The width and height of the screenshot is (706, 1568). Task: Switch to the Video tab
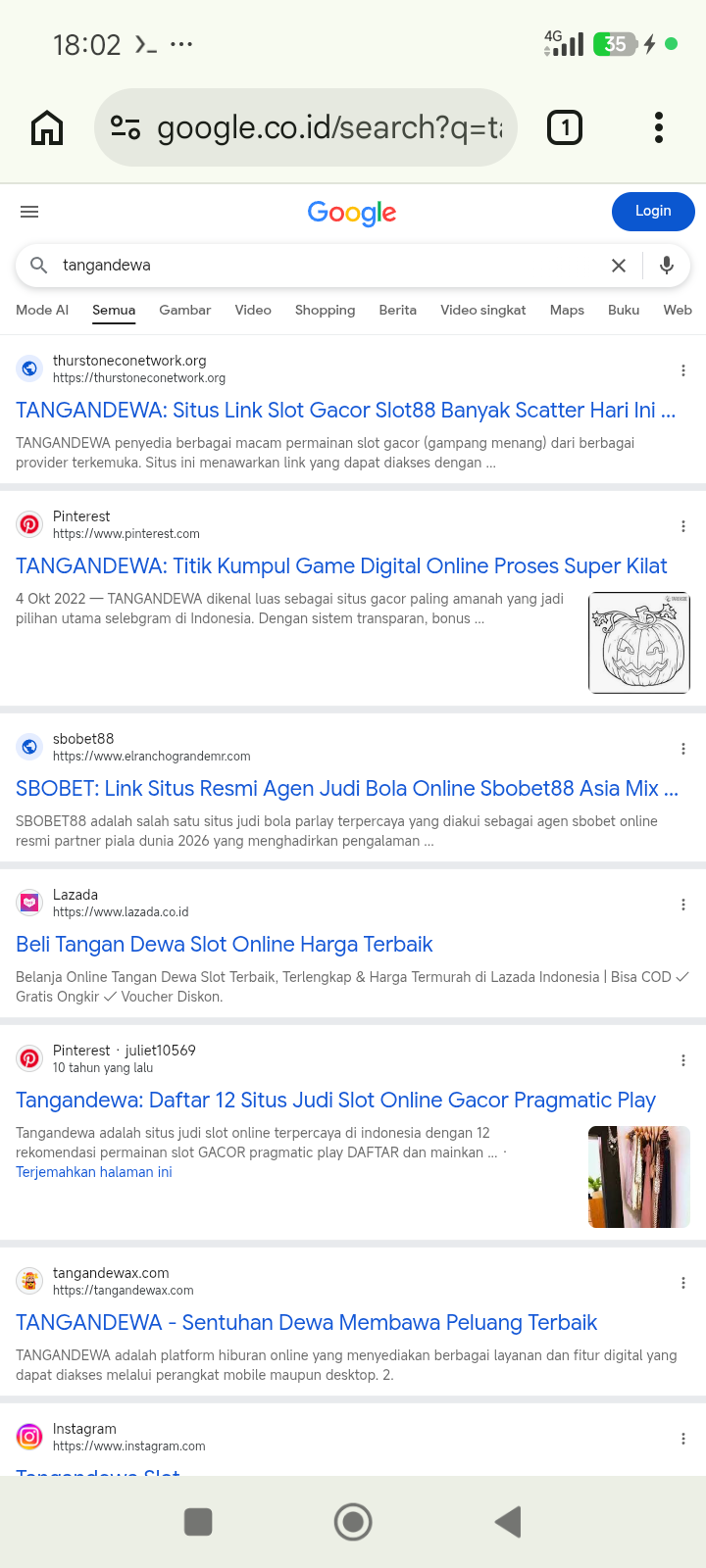tap(253, 310)
